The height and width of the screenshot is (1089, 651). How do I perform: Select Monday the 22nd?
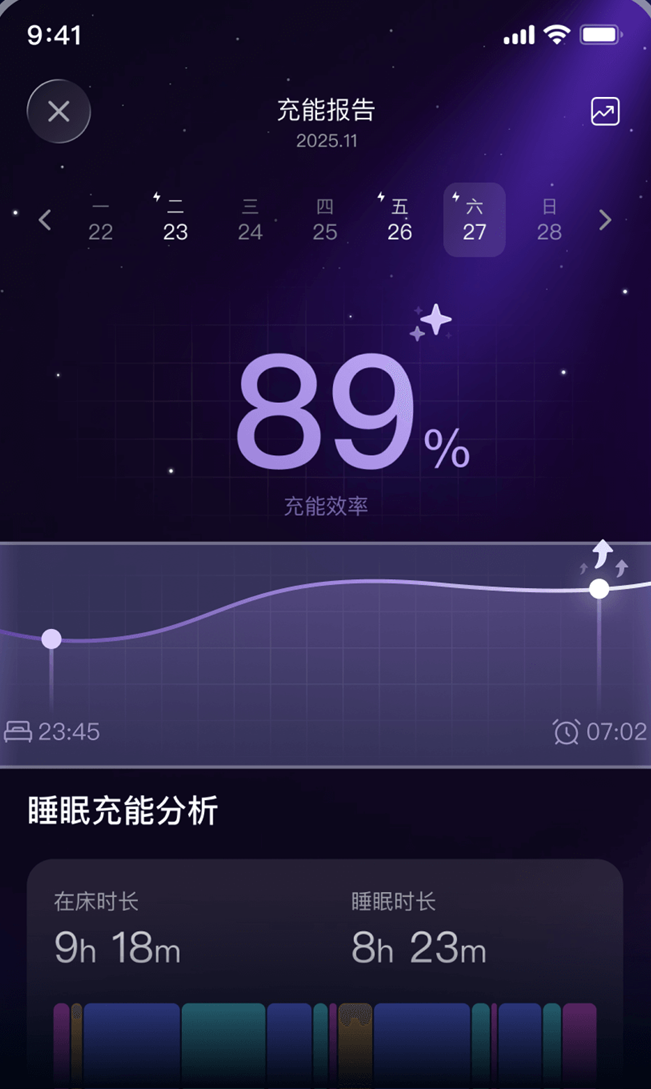pos(100,220)
